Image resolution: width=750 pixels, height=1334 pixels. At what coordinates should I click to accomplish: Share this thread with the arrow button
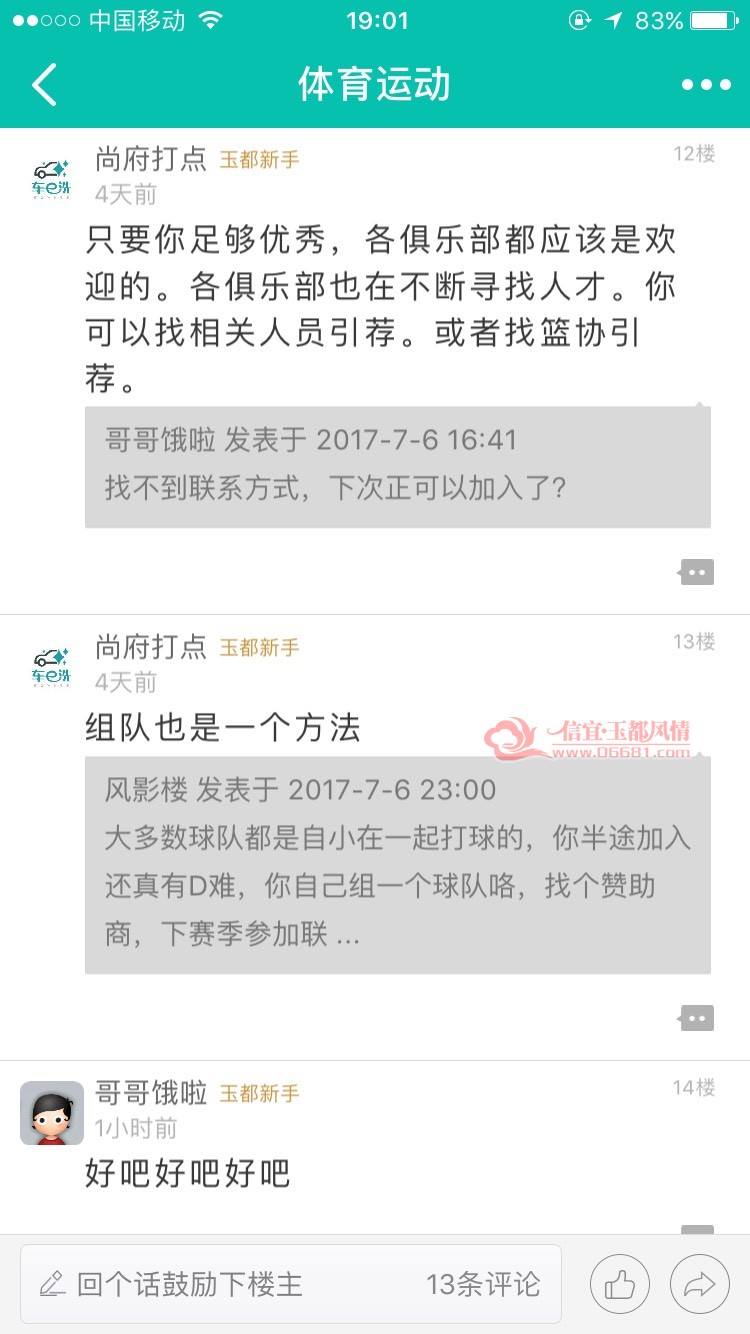[x=700, y=1284]
